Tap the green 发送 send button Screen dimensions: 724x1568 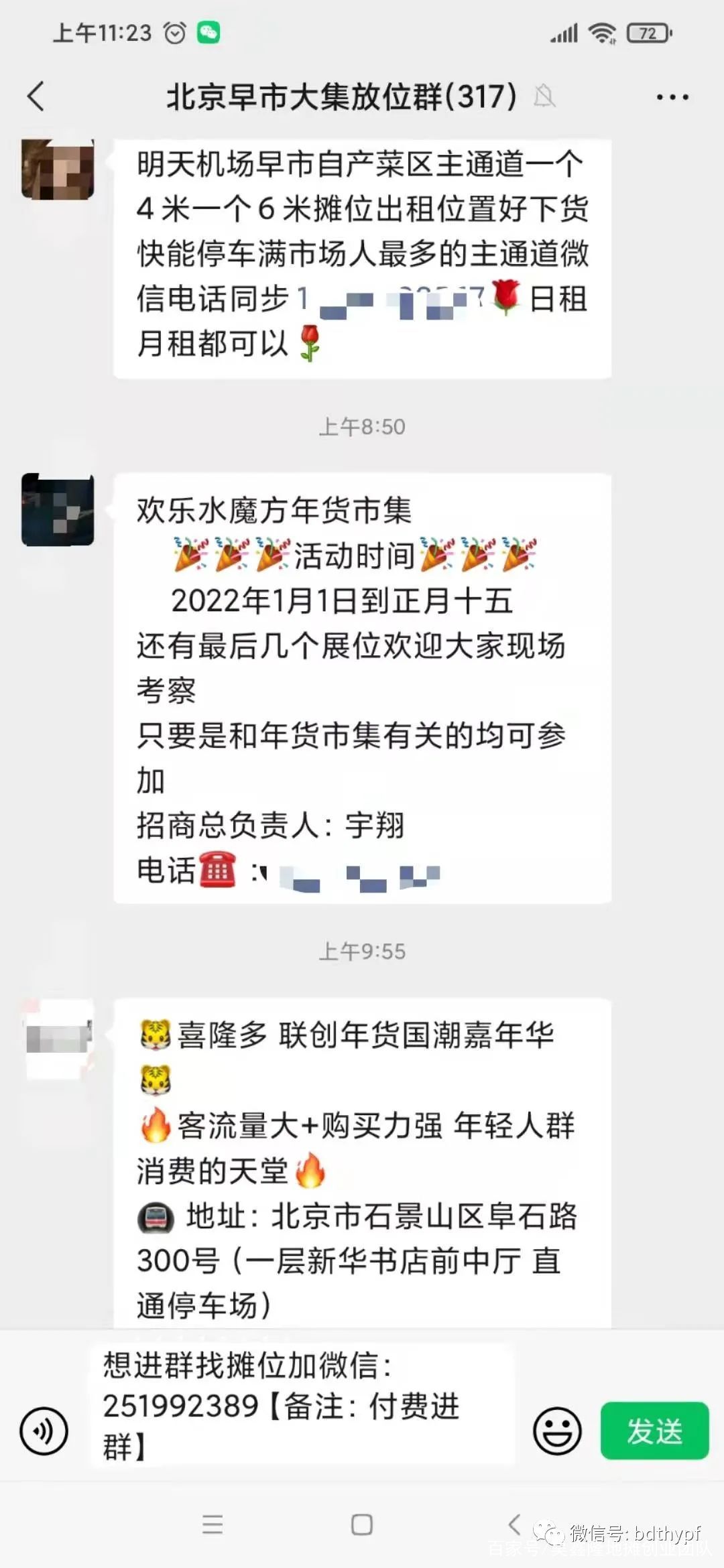(654, 1431)
